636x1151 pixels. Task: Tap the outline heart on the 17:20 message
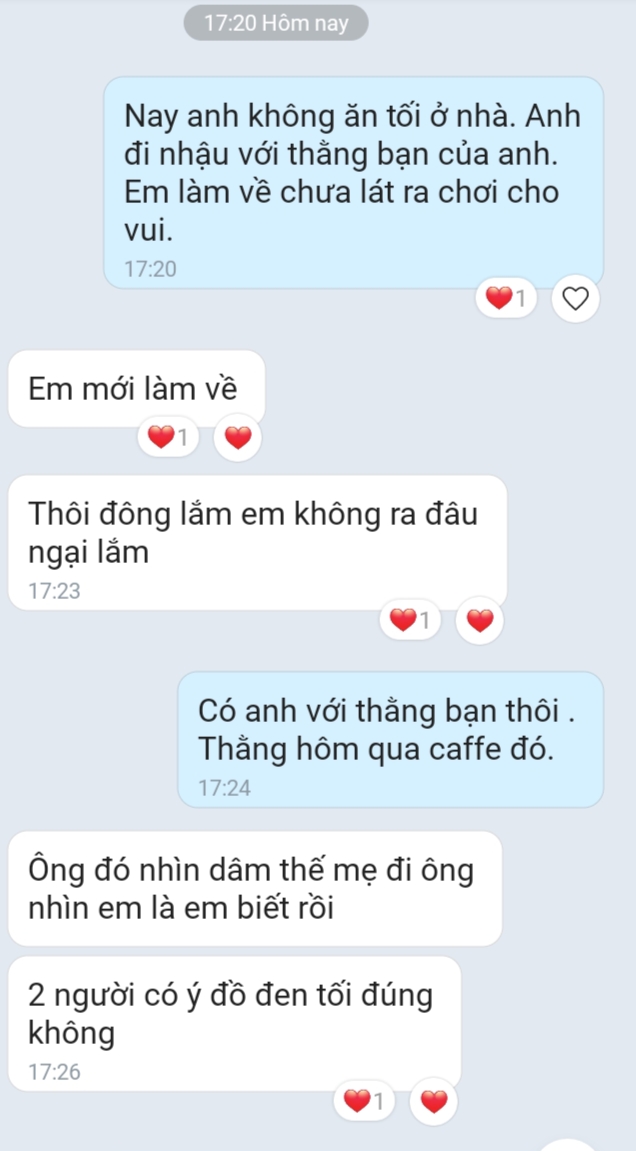(x=575, y=299)
